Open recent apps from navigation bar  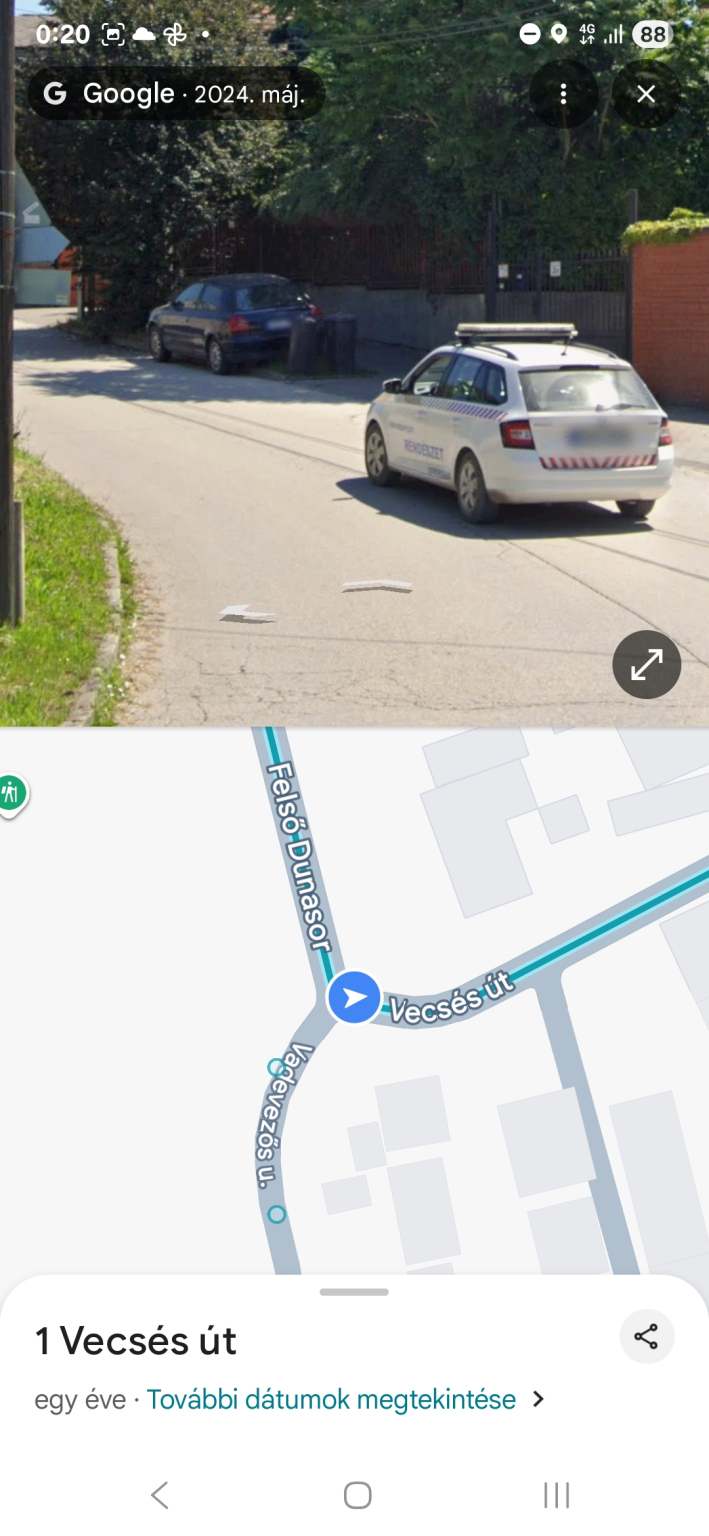click(x=556, y=1495)
